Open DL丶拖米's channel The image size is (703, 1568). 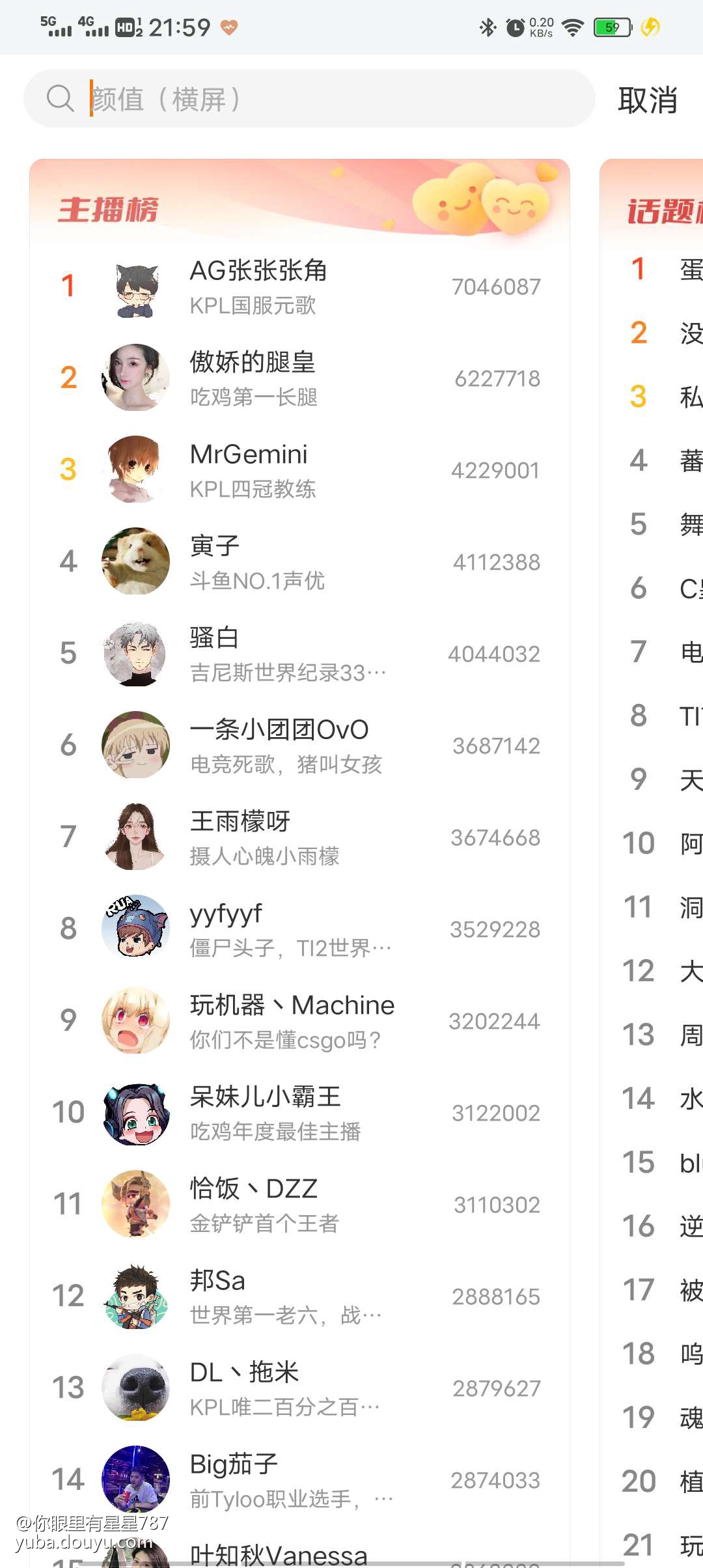299,1388
